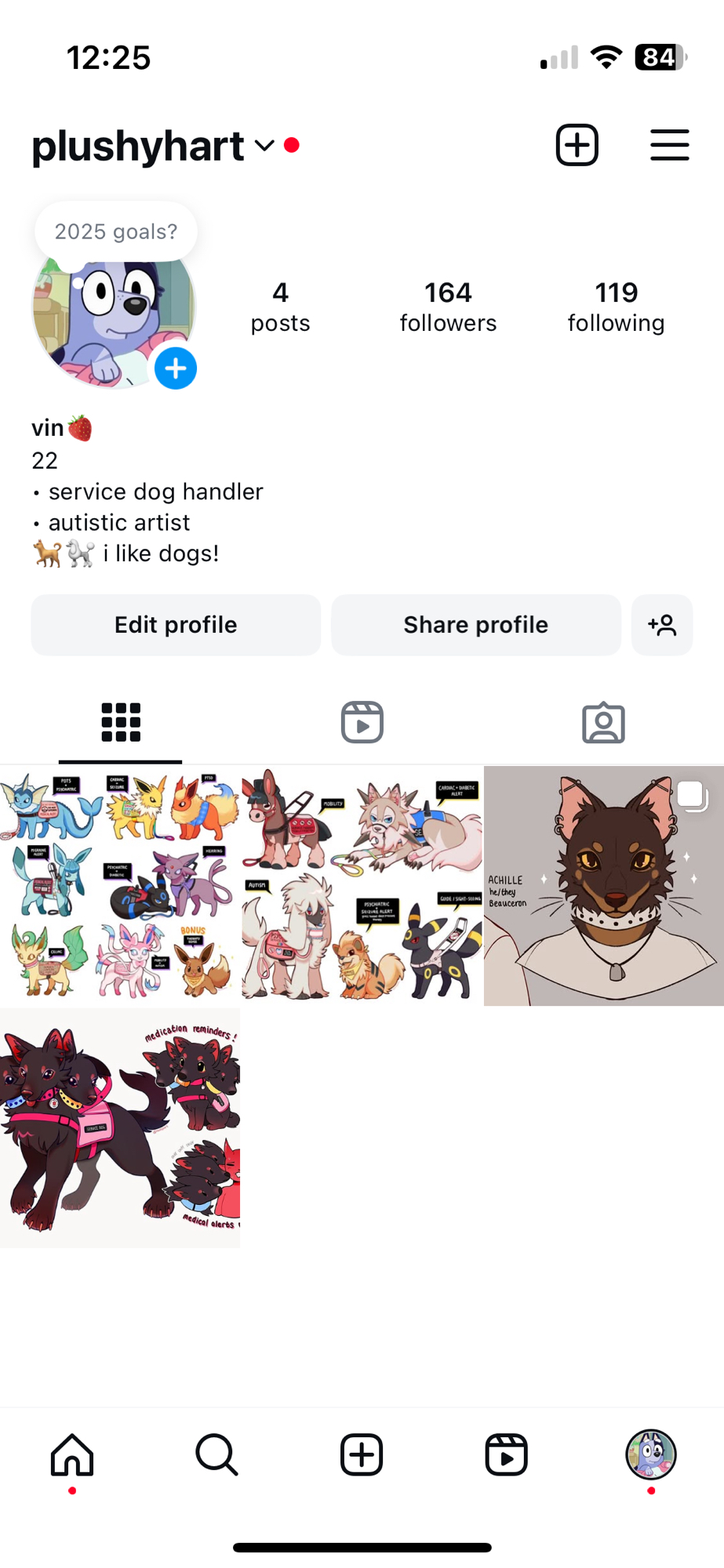The image size is (724, 1568).
Task: View the 119 following list
Action: [x=616, y=307]
